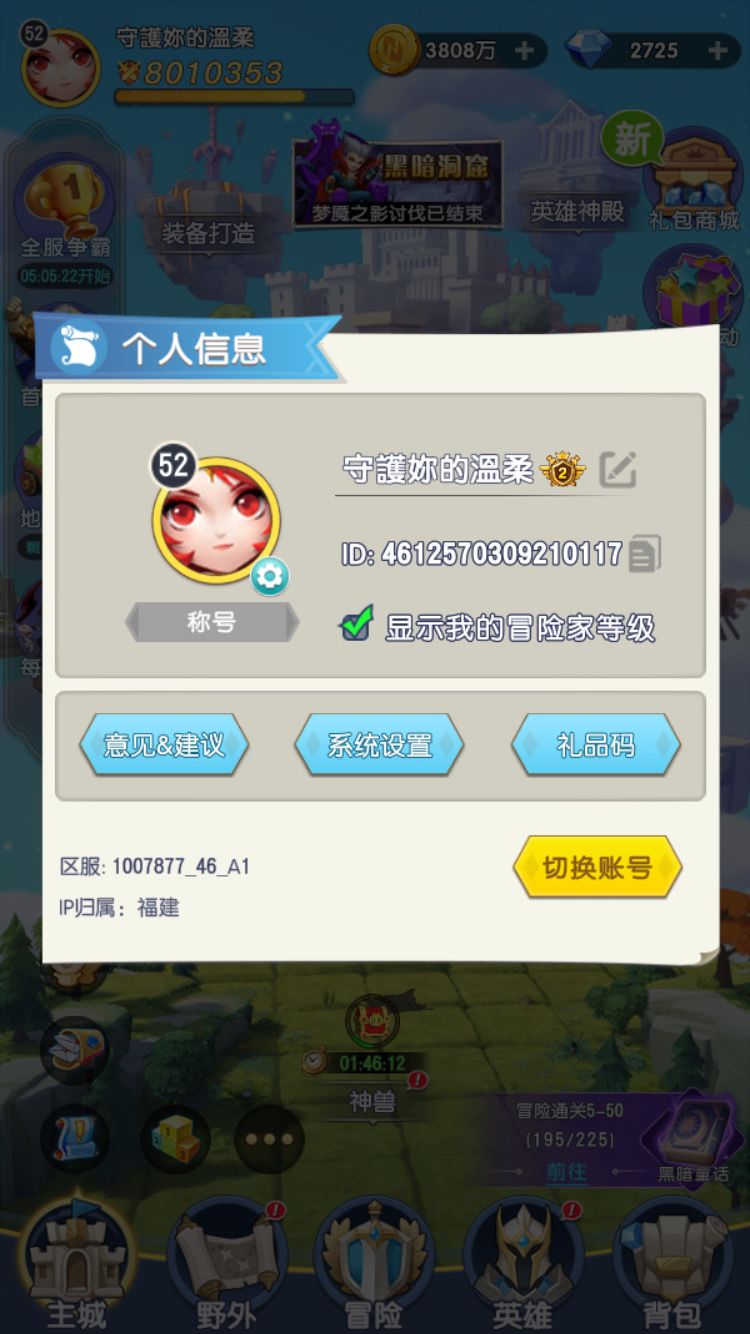This screenshot has width=750, height=1334.
Task: View the rank medal beside the nickname
Action: (x=560, y=470)
